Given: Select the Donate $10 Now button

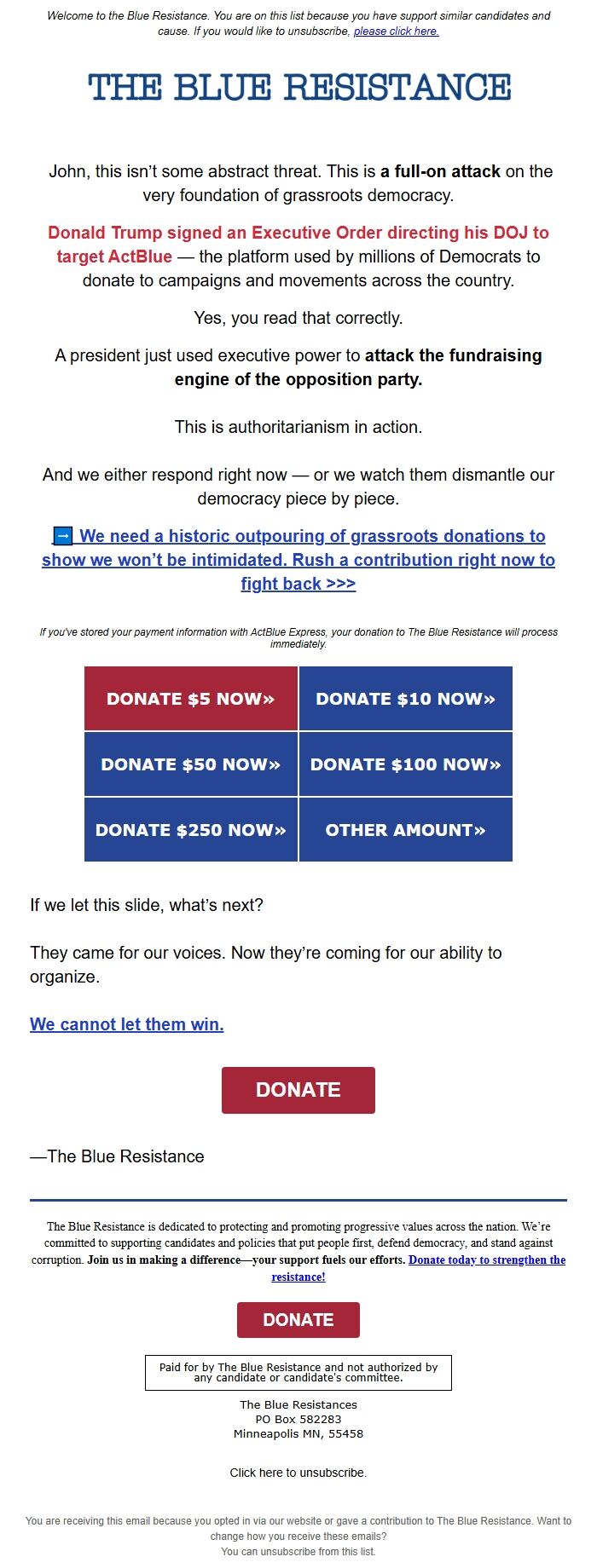Looking at the screenshot, I should (x=406, y=699).
